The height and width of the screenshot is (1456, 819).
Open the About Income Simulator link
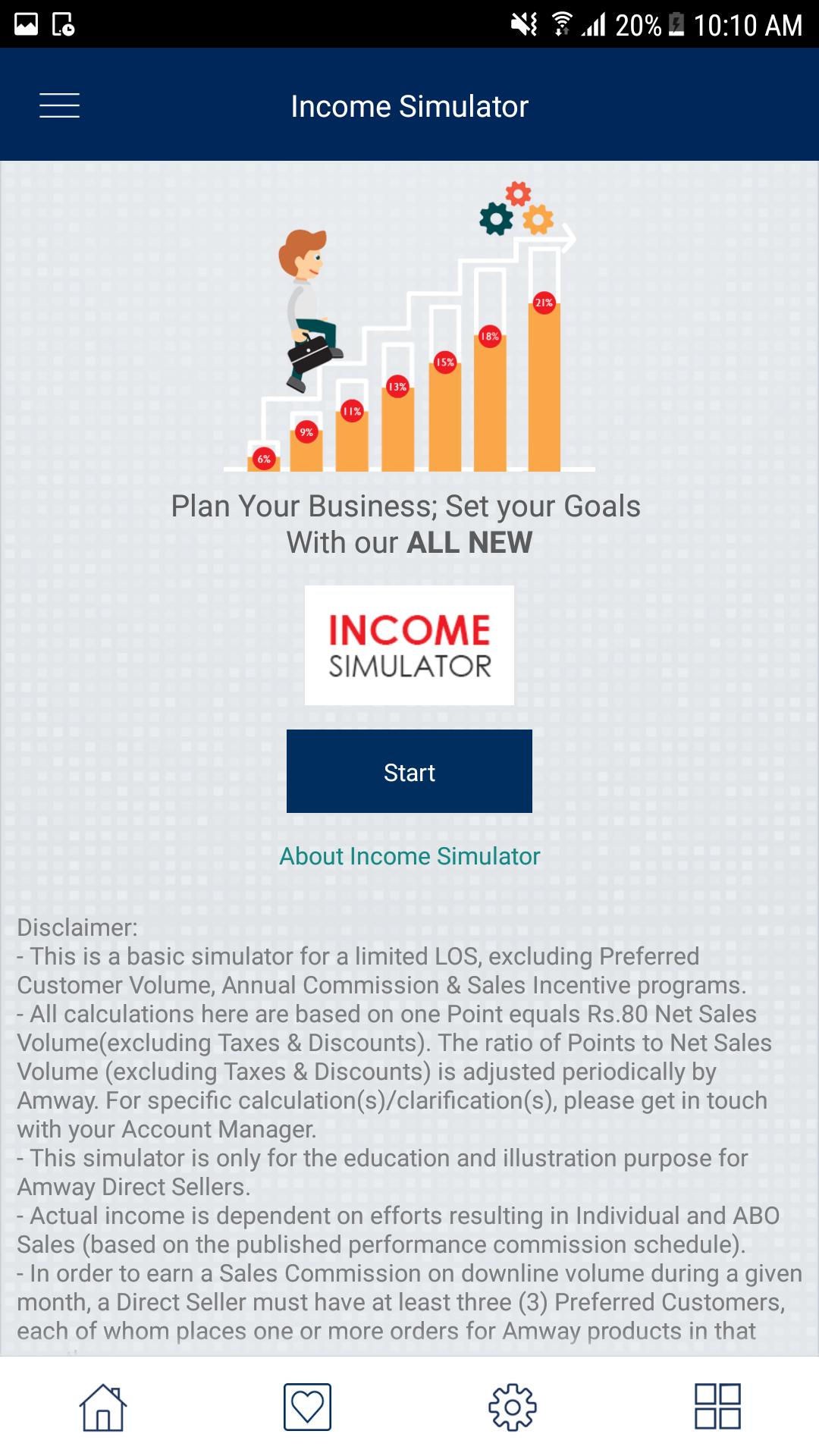pos(409,856)
